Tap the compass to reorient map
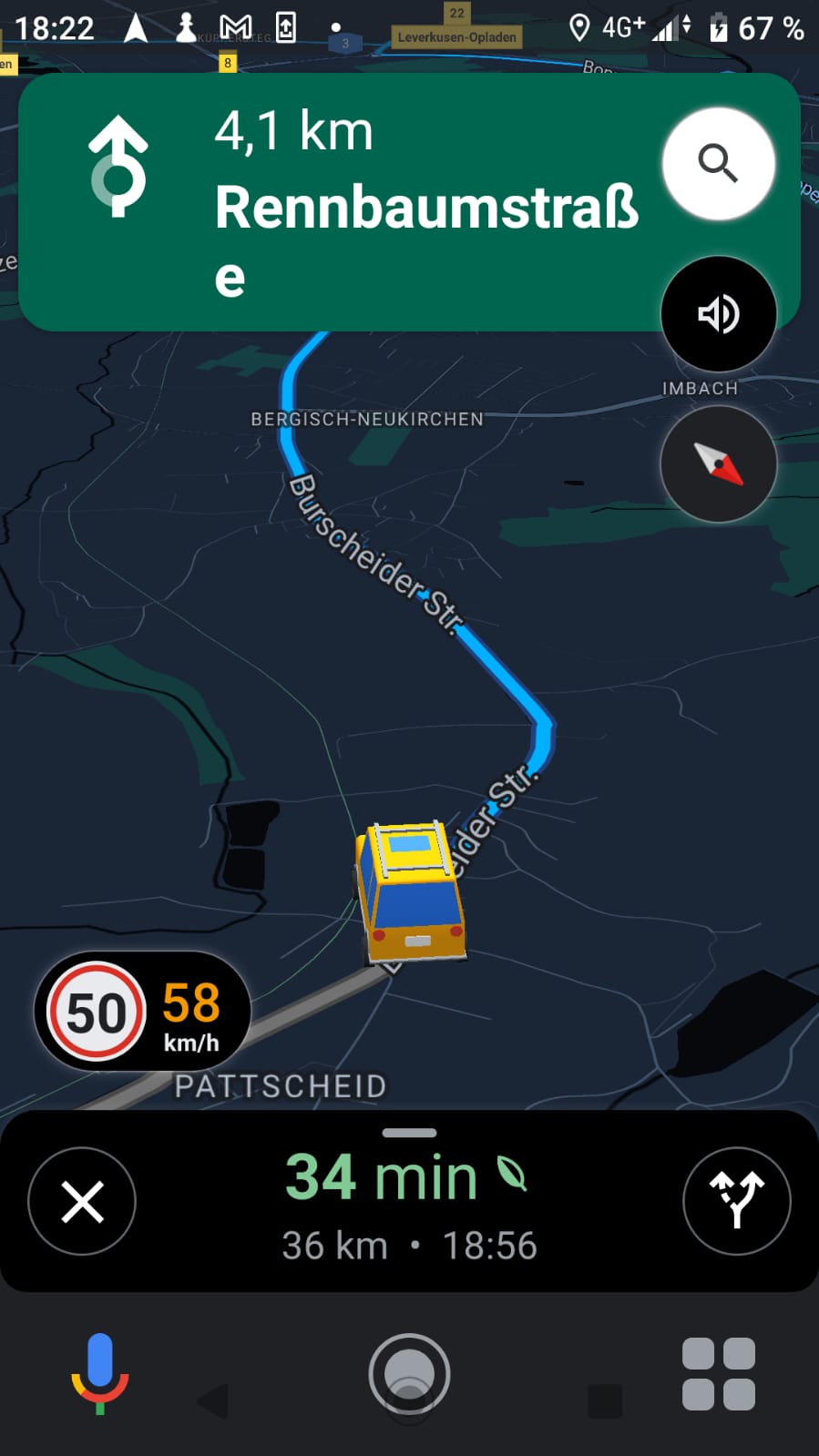Image resolution: width=819 pixels, height=1456 pixels. (x=718, y=464)
